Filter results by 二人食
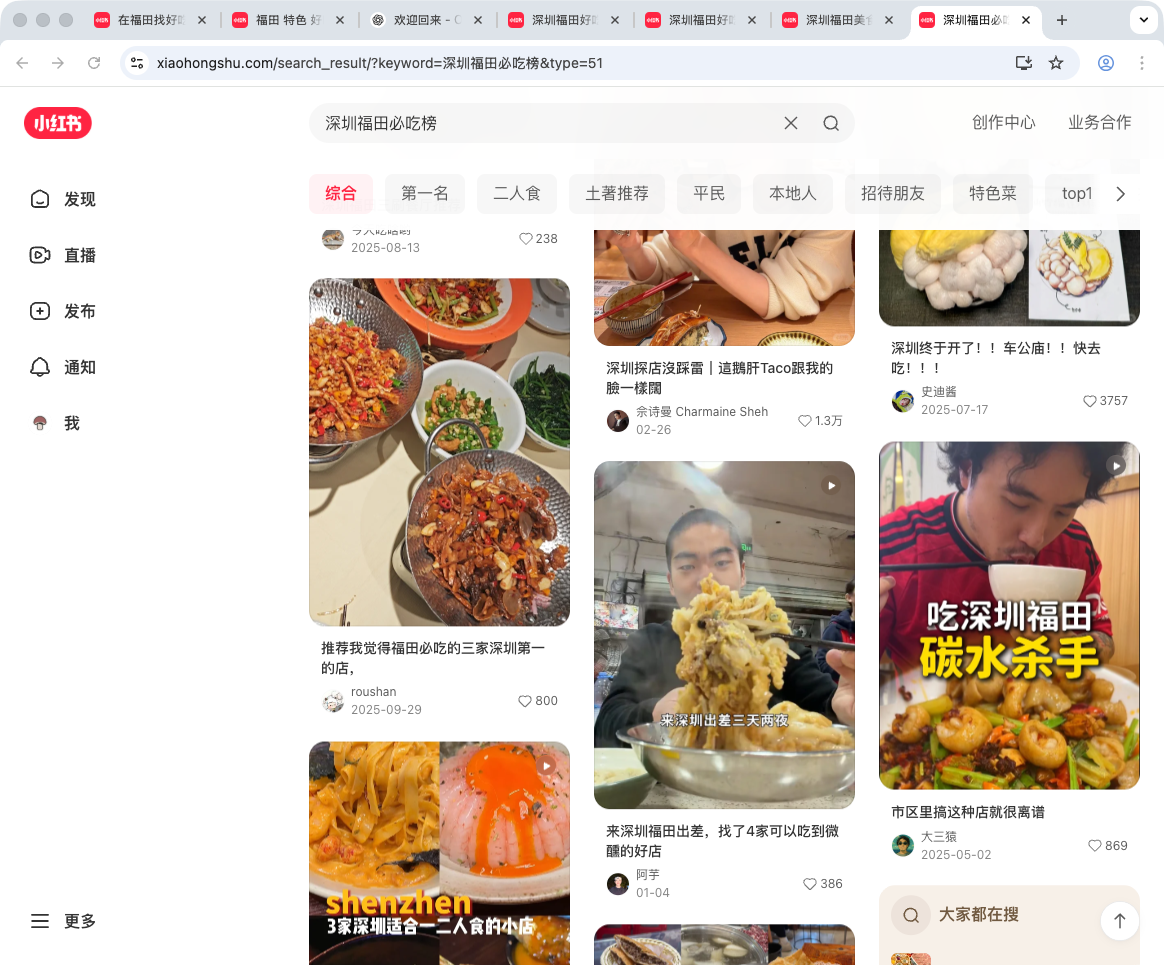 coord(517,193)
